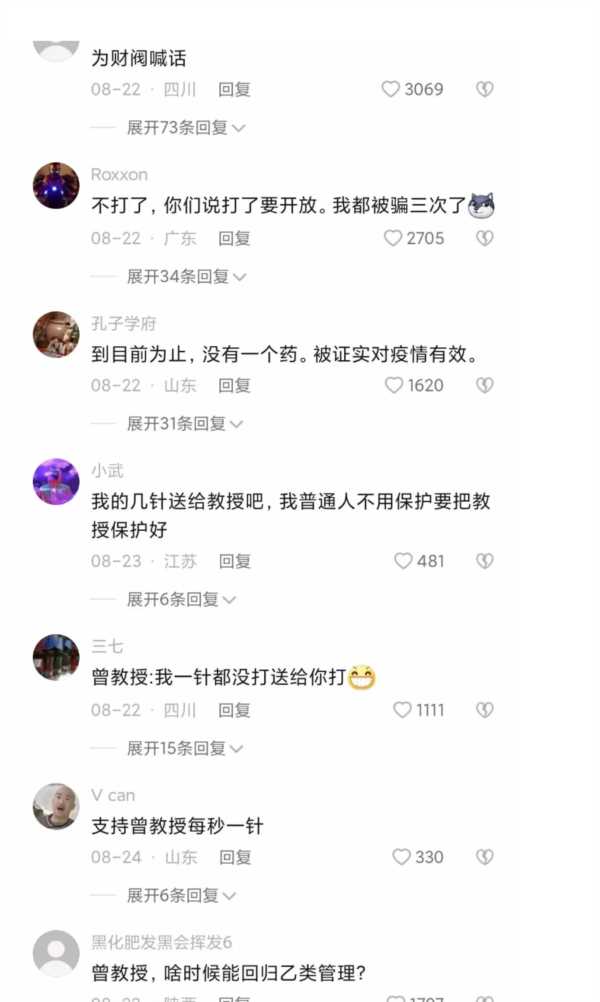The height and width of the screenshot is (1002, 600).
Task: Expand 15 replies under 三七's comment
Action: pyautogui.click(x=185, y=748)
